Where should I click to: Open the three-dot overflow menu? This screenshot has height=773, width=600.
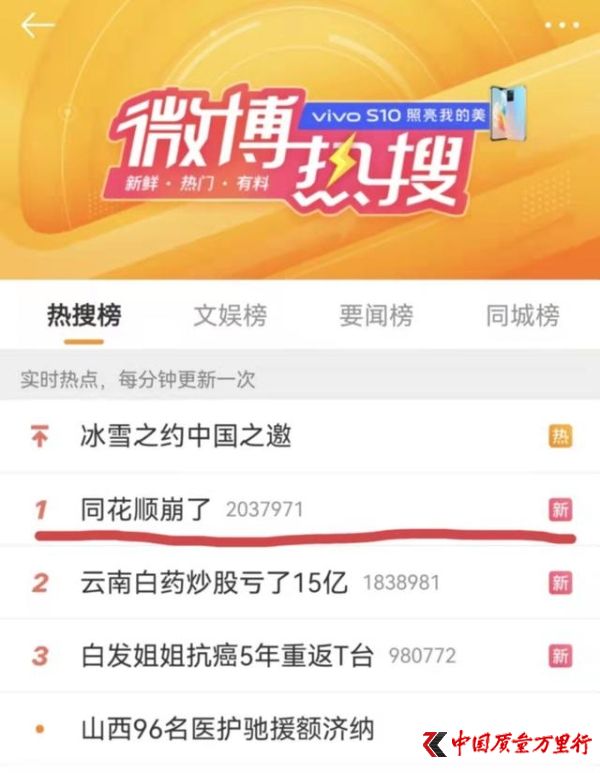561,25
